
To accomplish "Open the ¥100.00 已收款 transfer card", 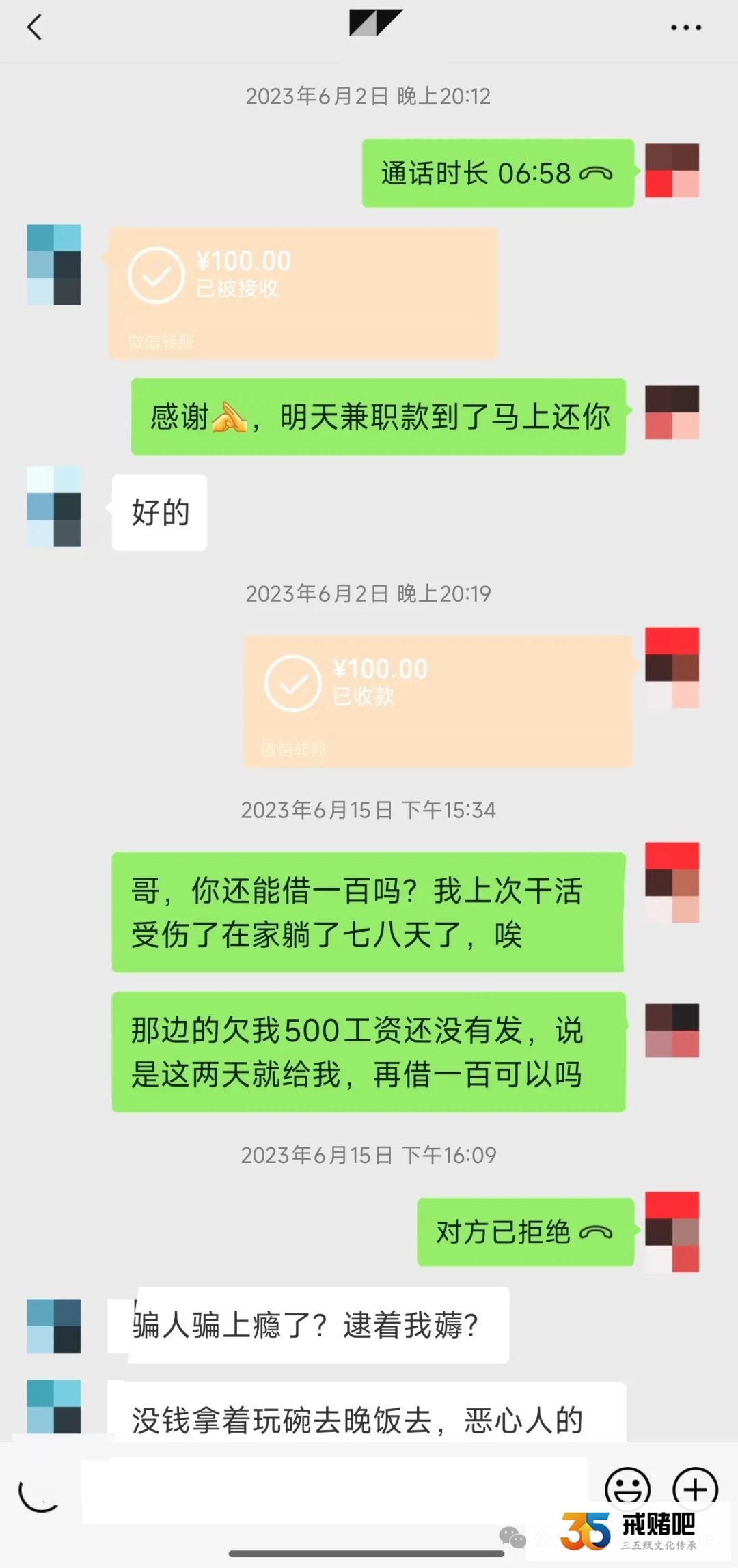I will pos(437,701).
